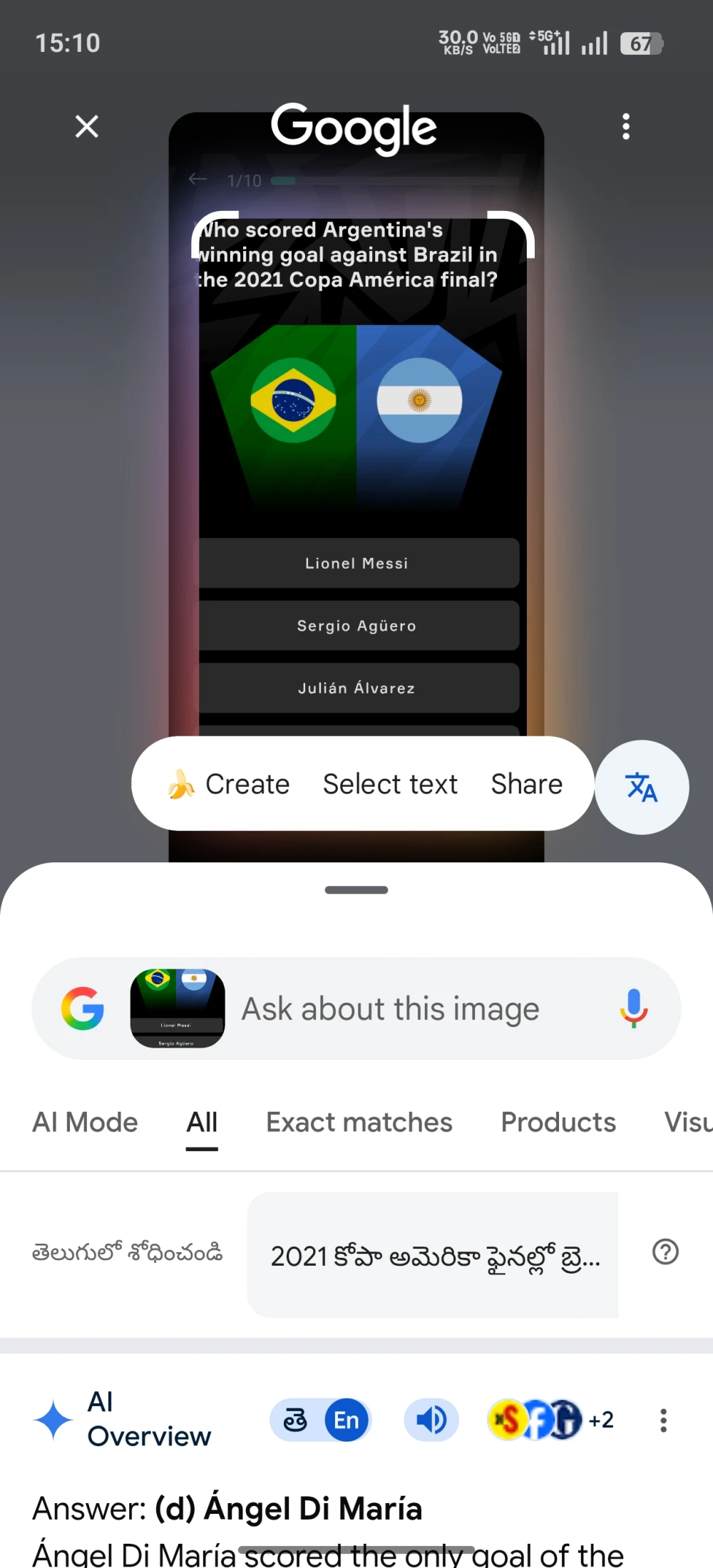Share the captured image
Image resolution: width=713 pixels, height=1568 pixels.
pos(526,784)
